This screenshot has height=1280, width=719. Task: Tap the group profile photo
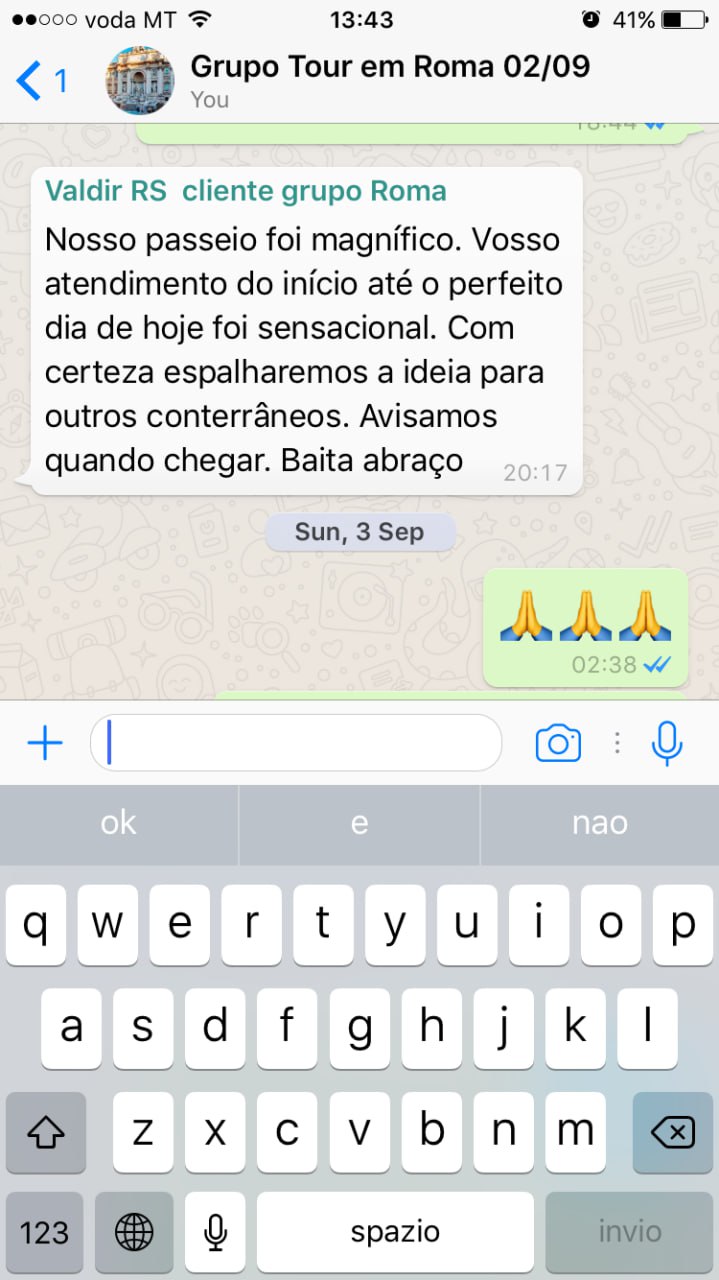pyautogui.click(x=138, y=80)
